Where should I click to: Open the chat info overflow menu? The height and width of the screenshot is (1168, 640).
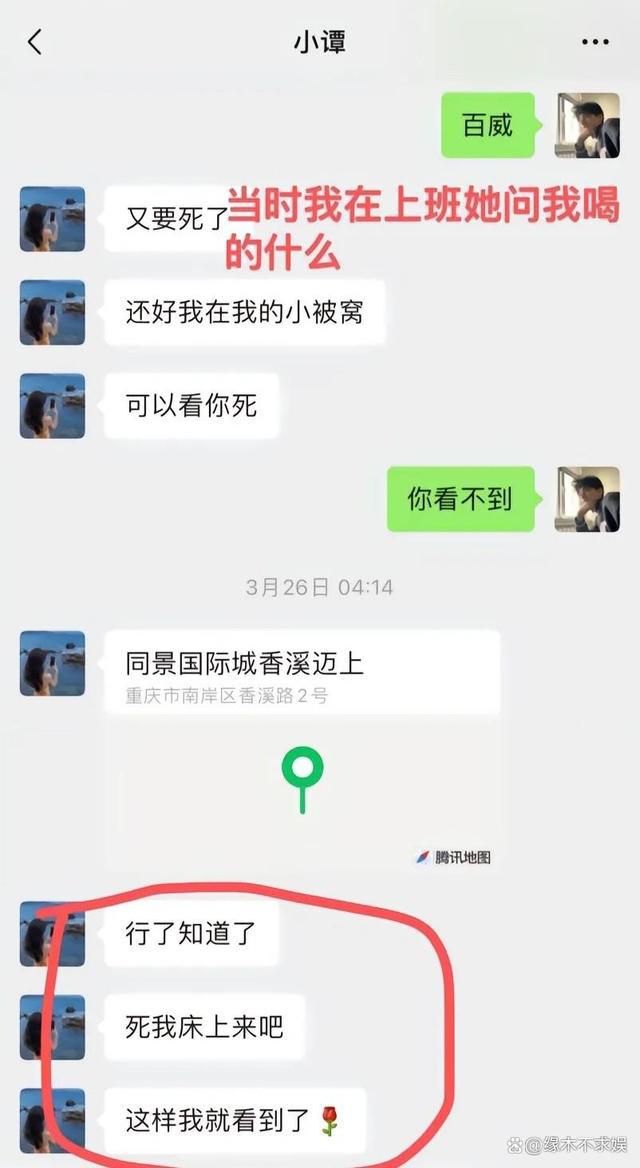(x=595, y=42)
